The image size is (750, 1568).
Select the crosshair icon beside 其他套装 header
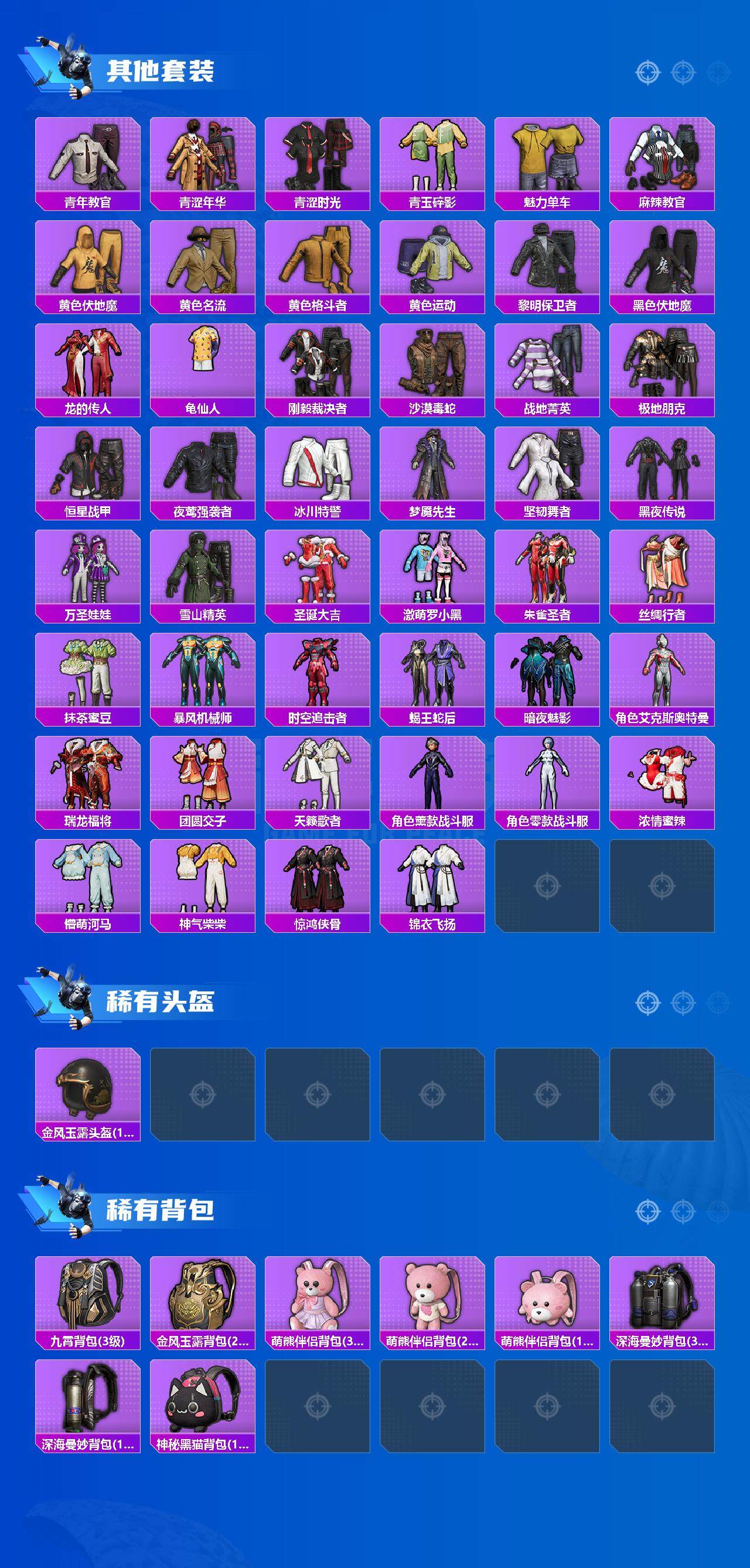[649, 71]
